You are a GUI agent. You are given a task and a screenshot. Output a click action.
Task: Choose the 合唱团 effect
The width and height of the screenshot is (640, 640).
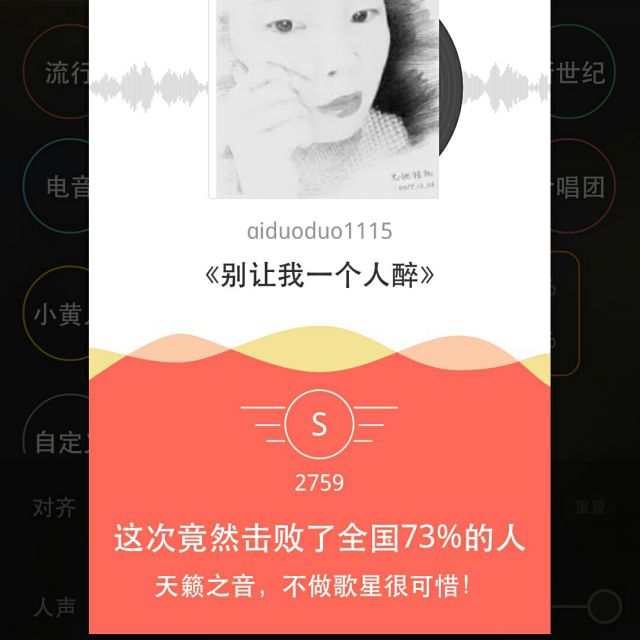pyautogui.click(x=580, y=186)
